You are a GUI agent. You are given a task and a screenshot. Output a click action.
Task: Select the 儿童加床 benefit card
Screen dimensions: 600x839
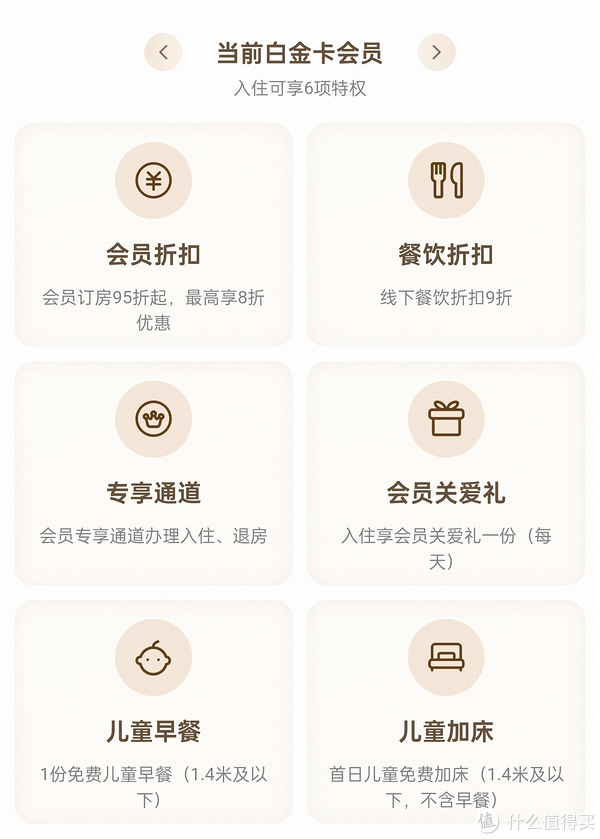click(446, 712)
